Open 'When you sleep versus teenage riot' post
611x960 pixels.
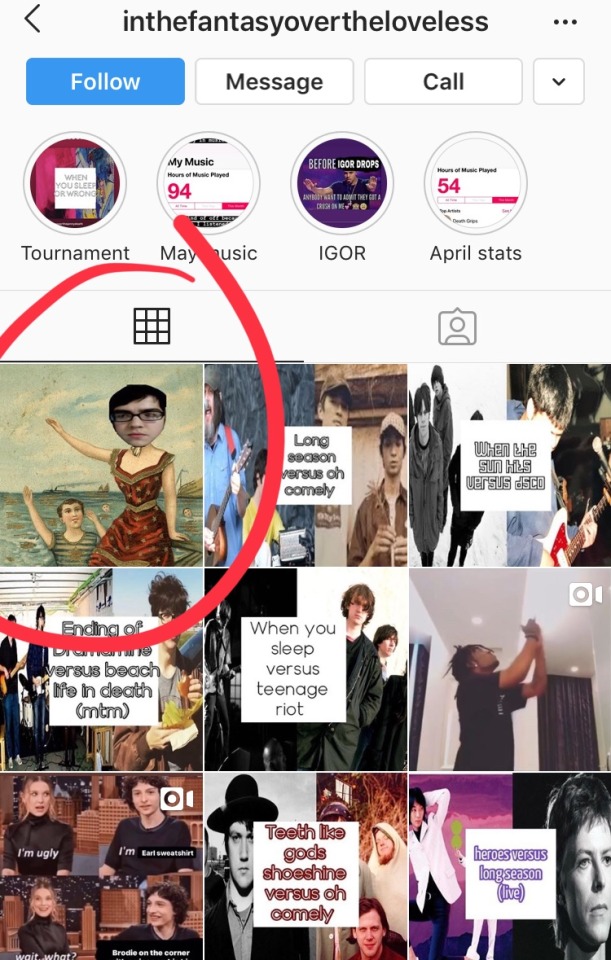tap(306, 670)
